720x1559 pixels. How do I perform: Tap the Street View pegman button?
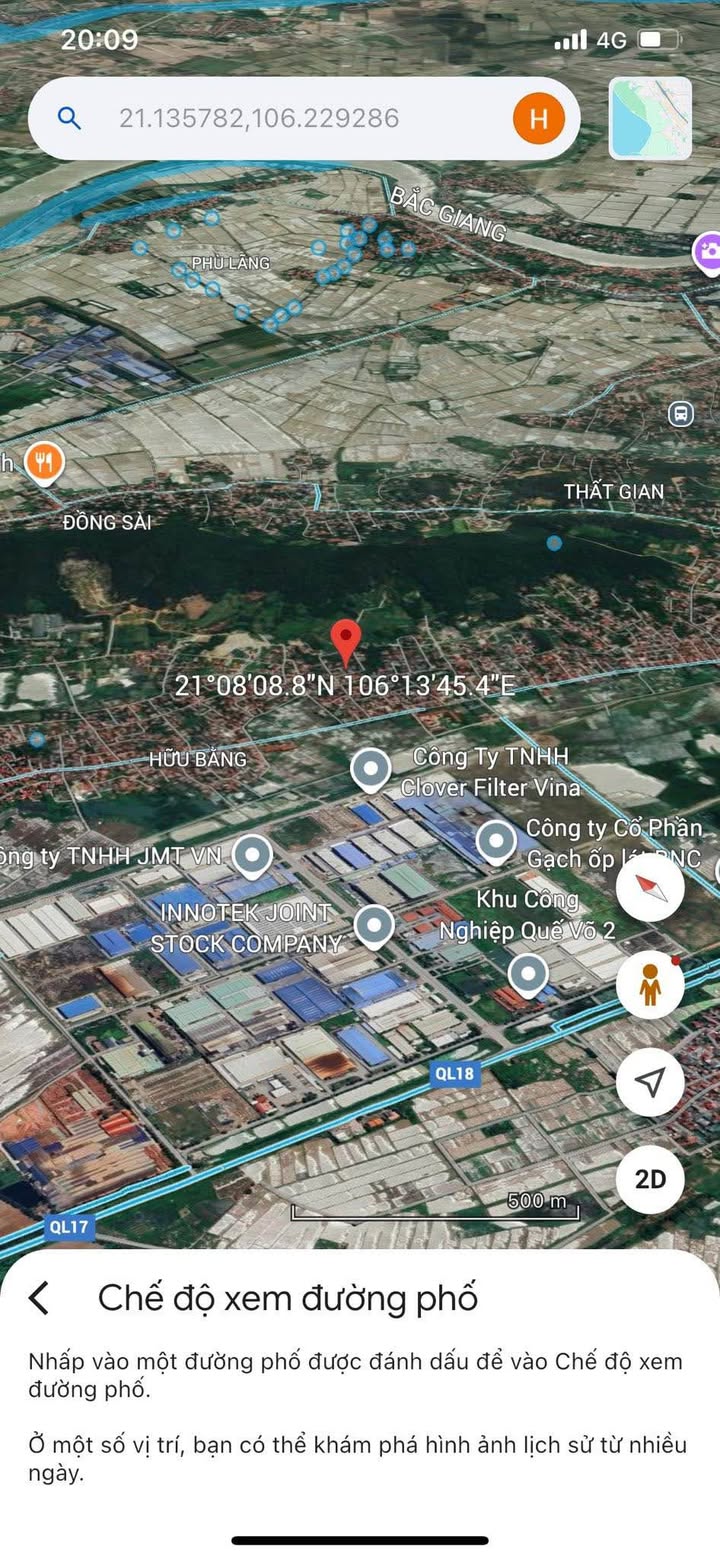(650, 985)
